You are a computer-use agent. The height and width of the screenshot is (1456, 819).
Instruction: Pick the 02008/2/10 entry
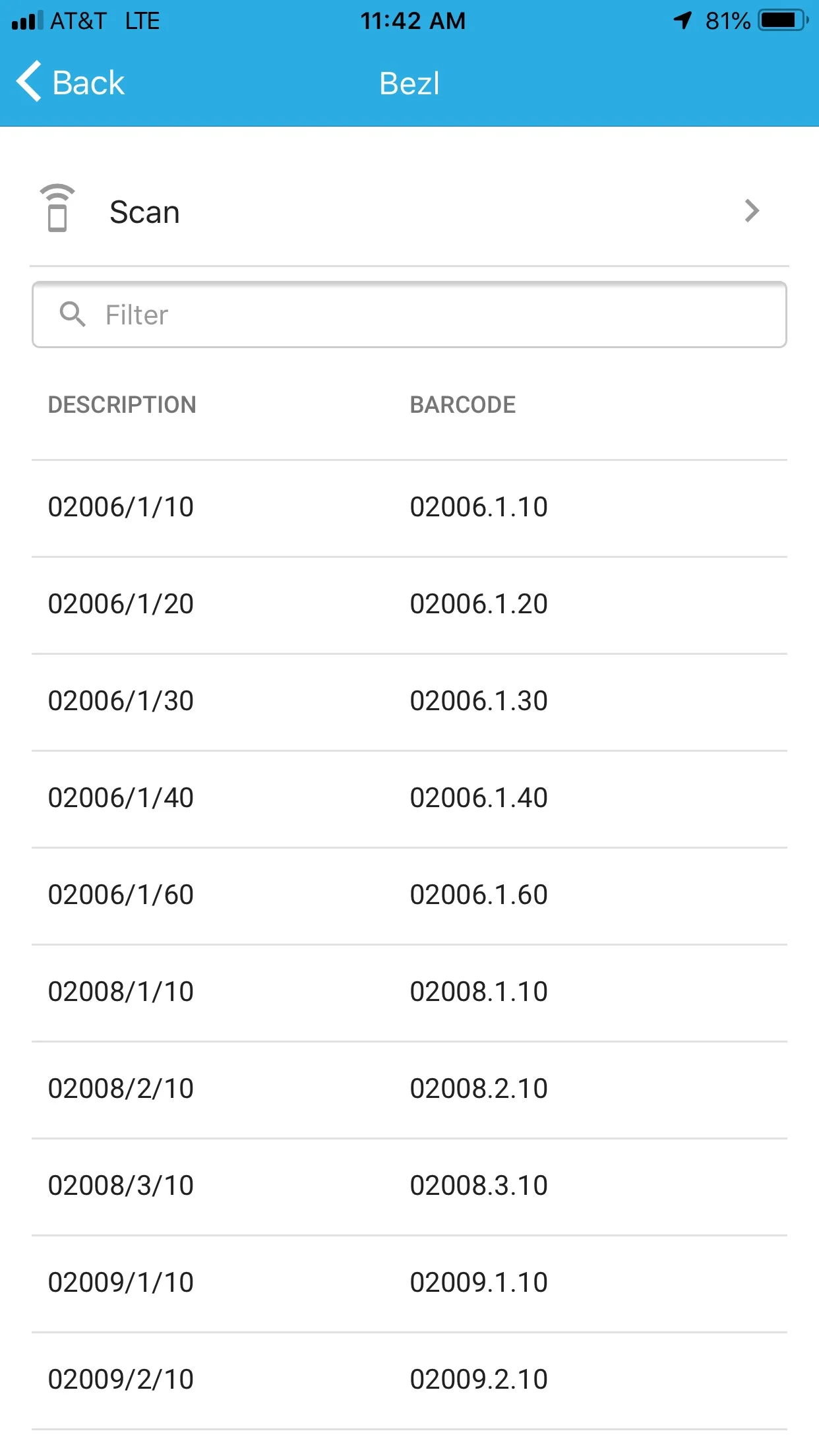point(409,1089)
